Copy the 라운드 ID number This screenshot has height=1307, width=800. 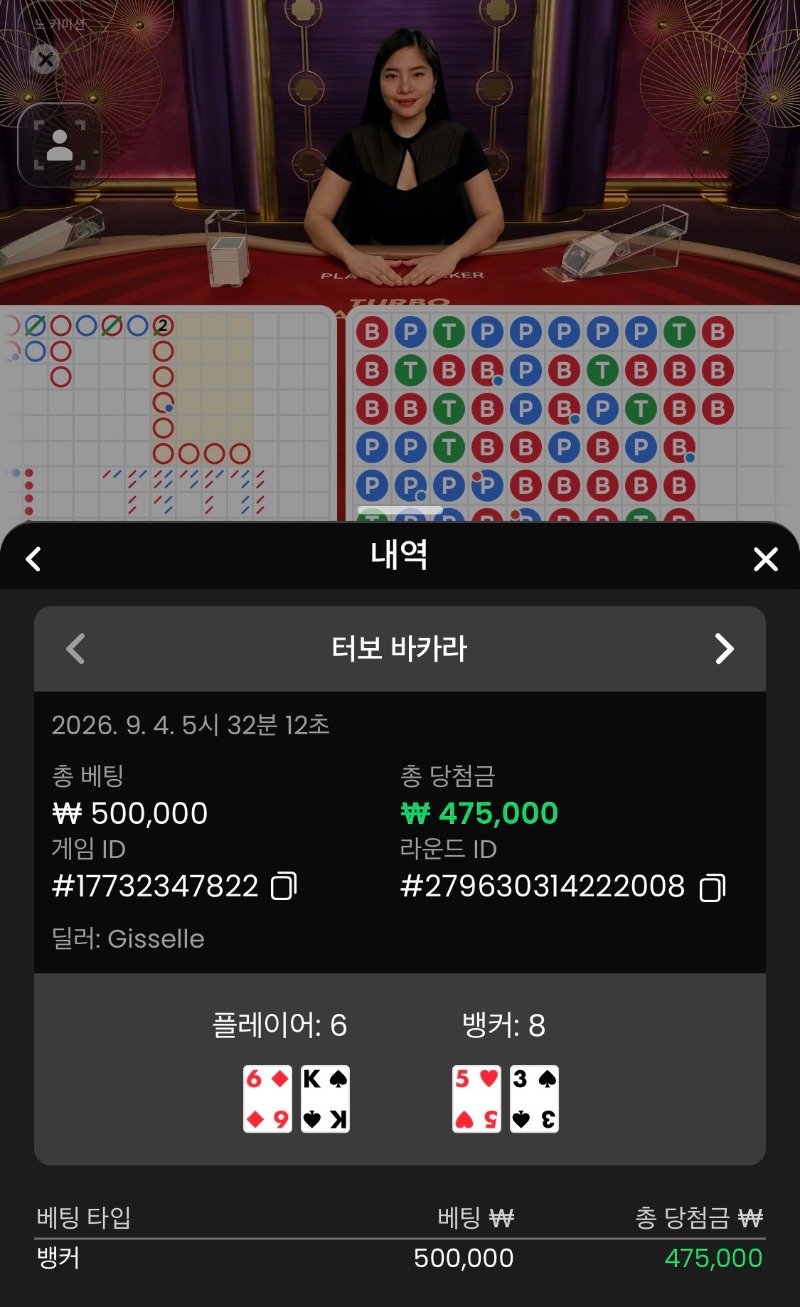[712, 887]
